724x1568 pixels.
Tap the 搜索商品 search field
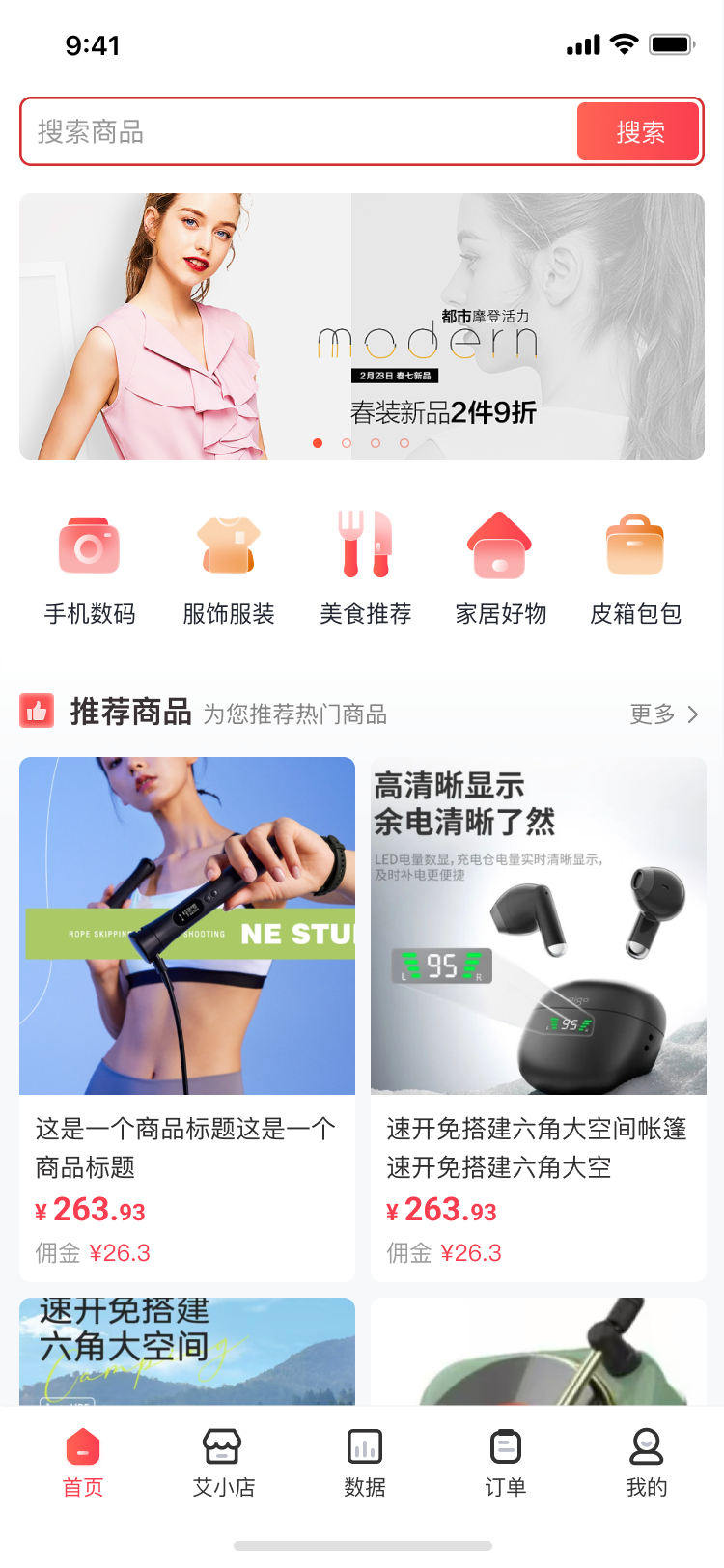click(299, 131)
